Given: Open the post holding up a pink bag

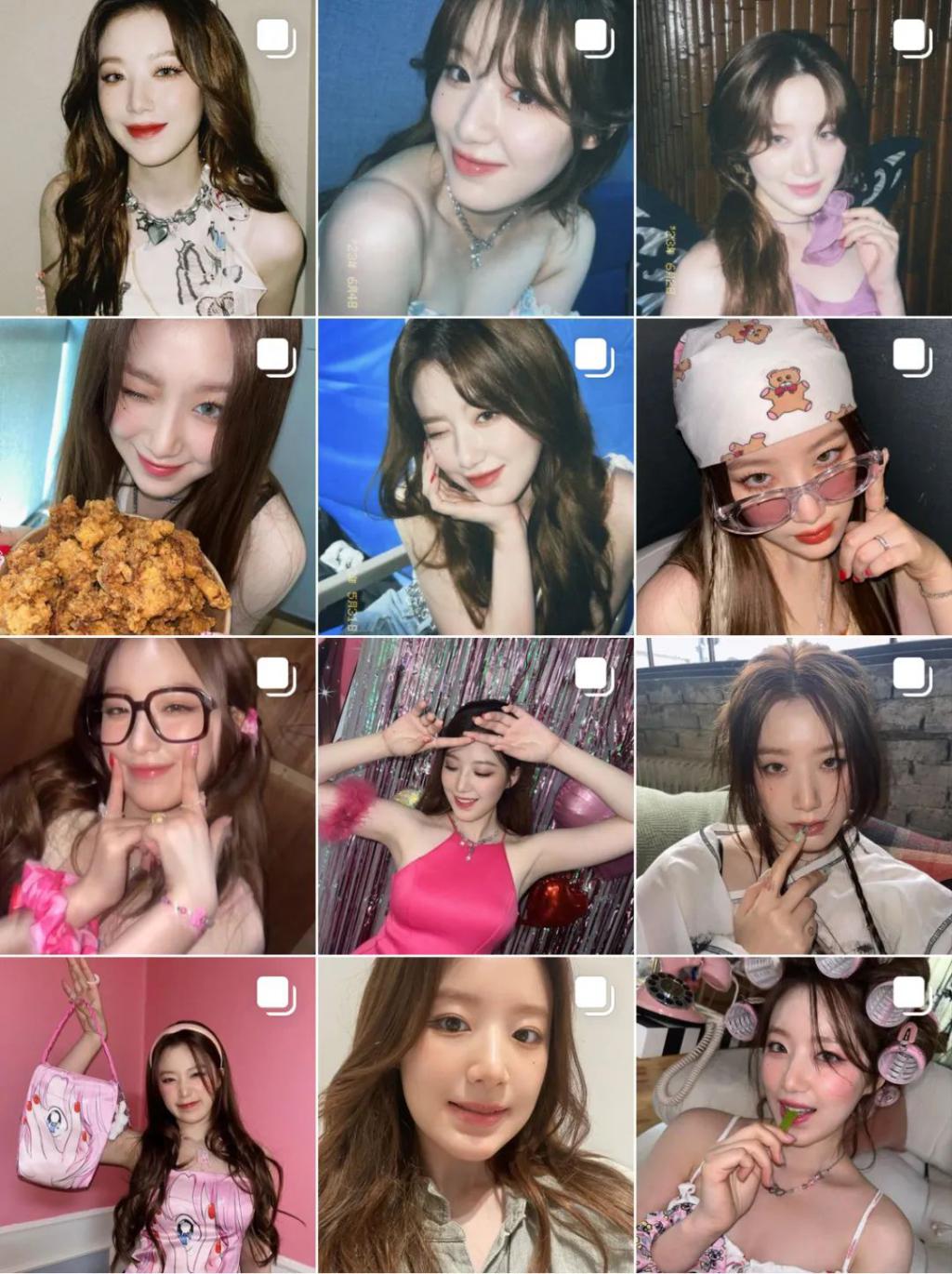Looking at the screenshot, I should [158, 1114].
